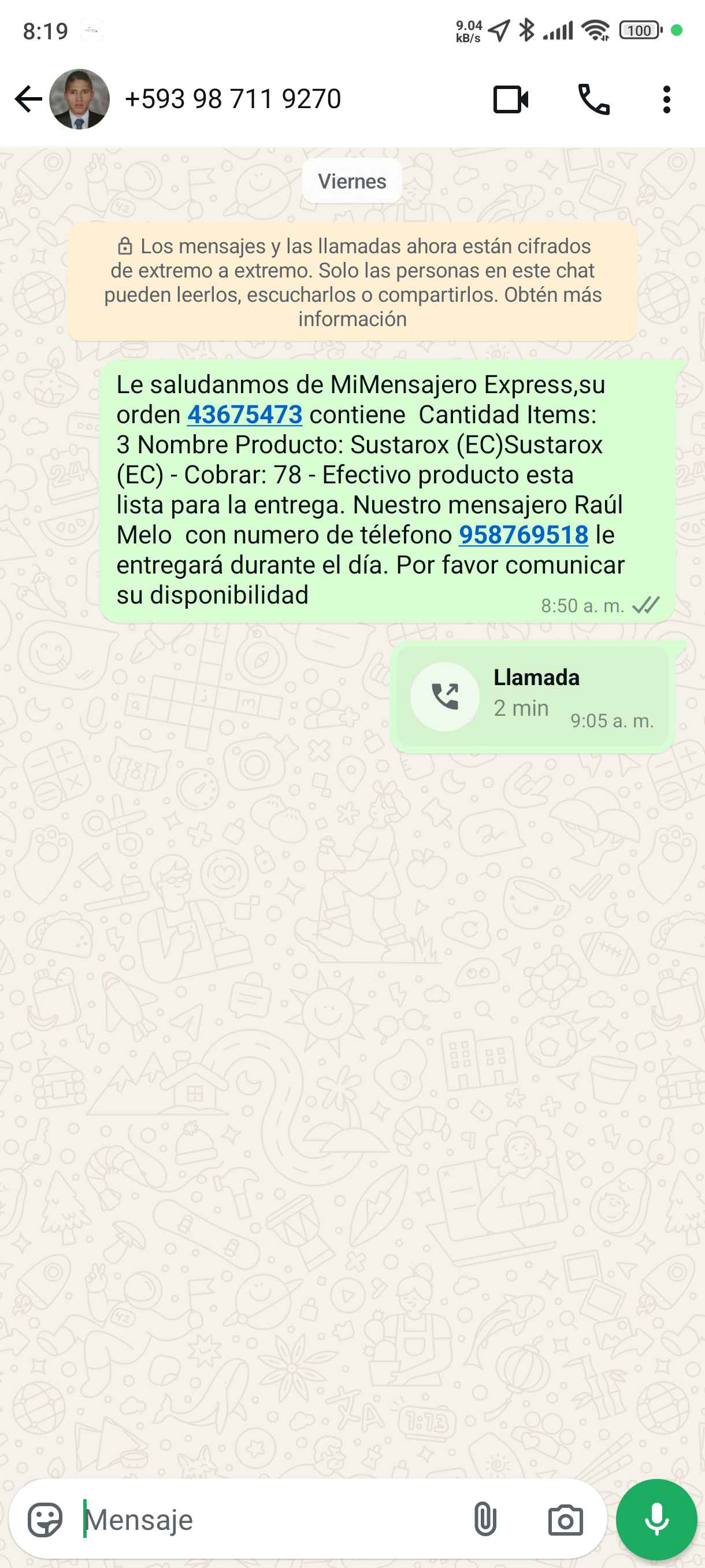This screenshot has width=705, height=1568.
Task: Open the 2 min Llamada call entry
Action: coord(532,696)
